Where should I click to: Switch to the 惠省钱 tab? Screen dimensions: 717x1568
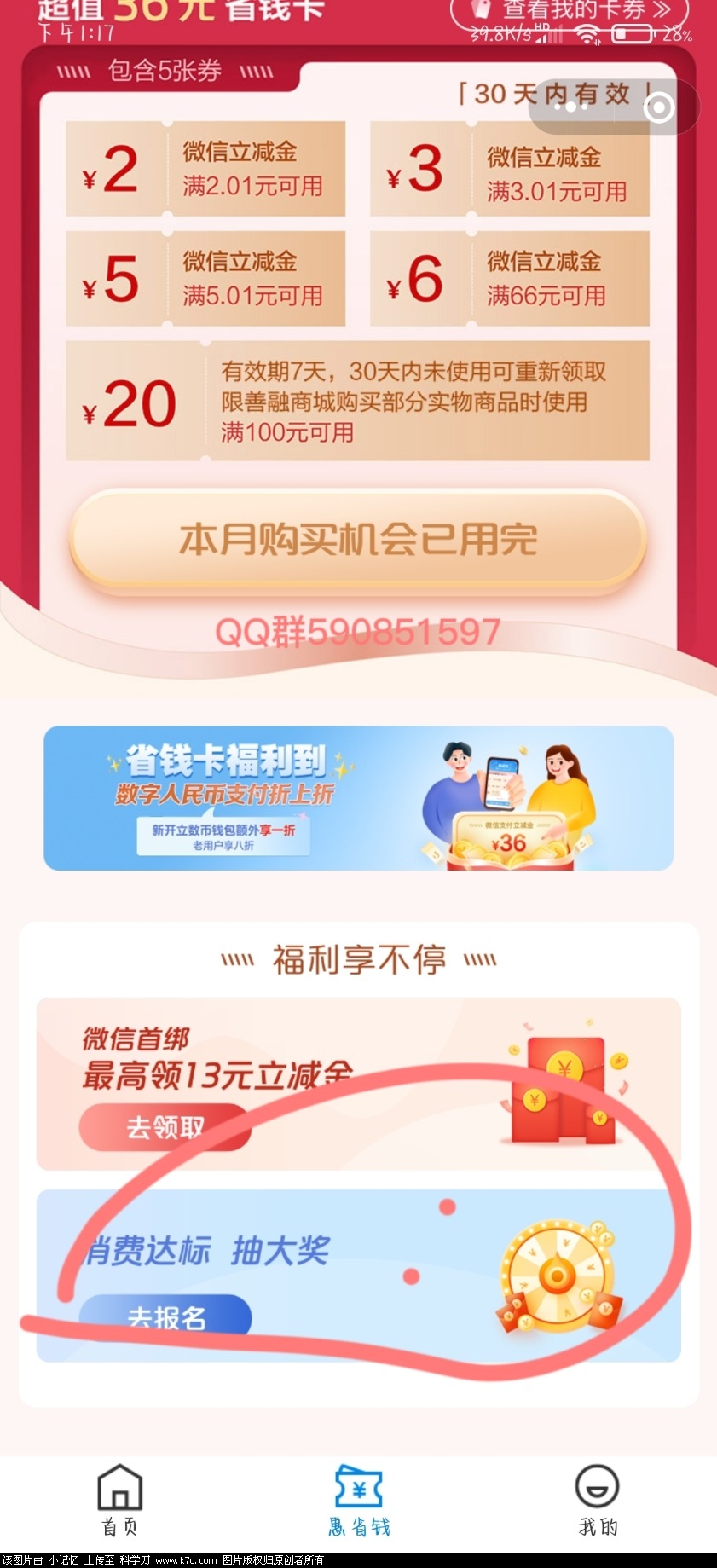[359, 1501]
